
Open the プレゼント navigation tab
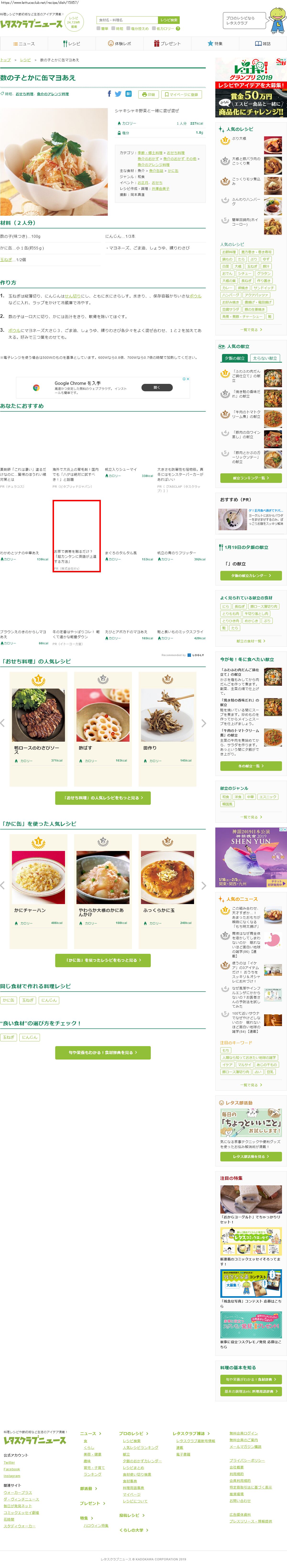click(x=167, y=44)
